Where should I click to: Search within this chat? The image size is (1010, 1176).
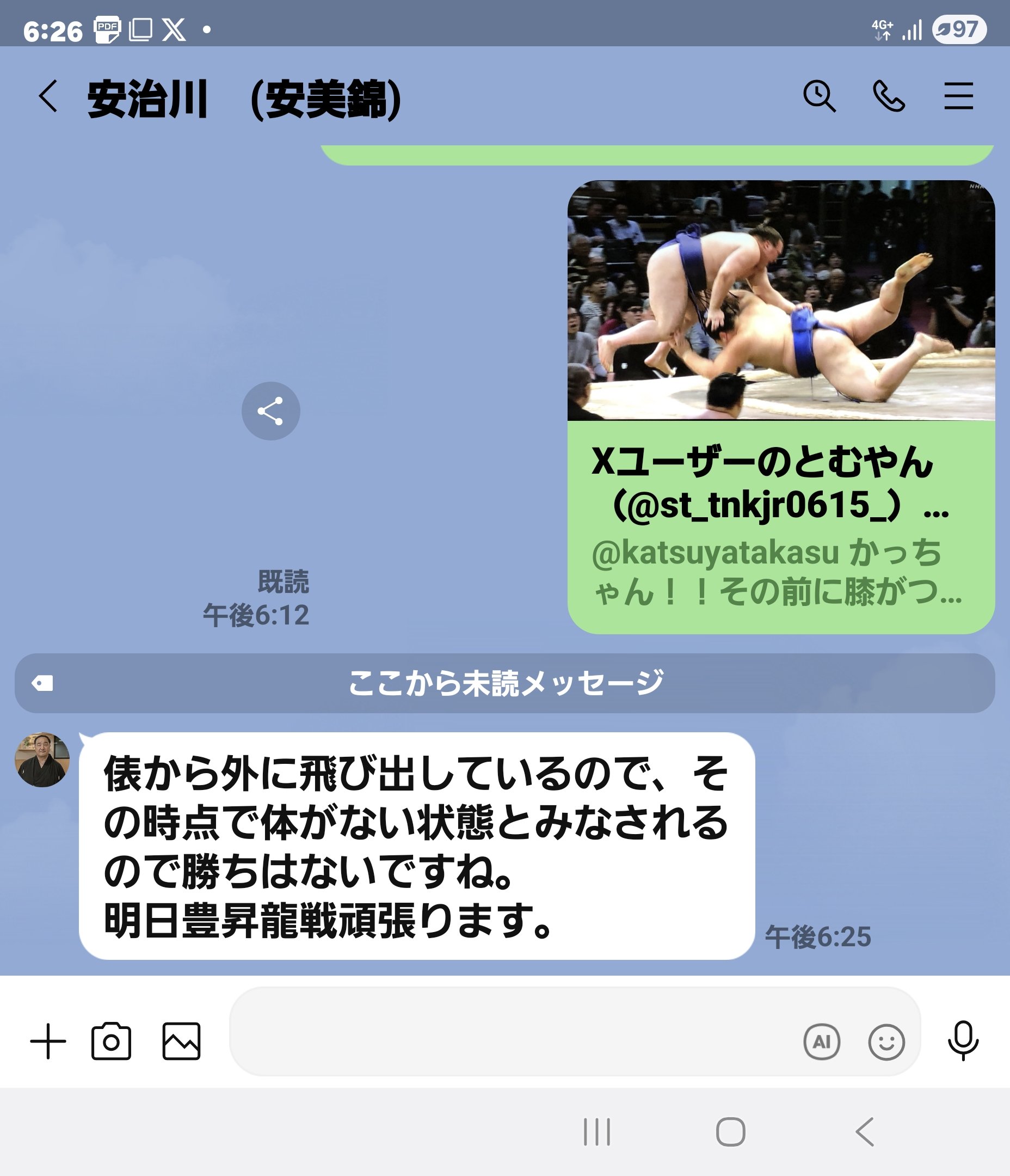[819, 96]
